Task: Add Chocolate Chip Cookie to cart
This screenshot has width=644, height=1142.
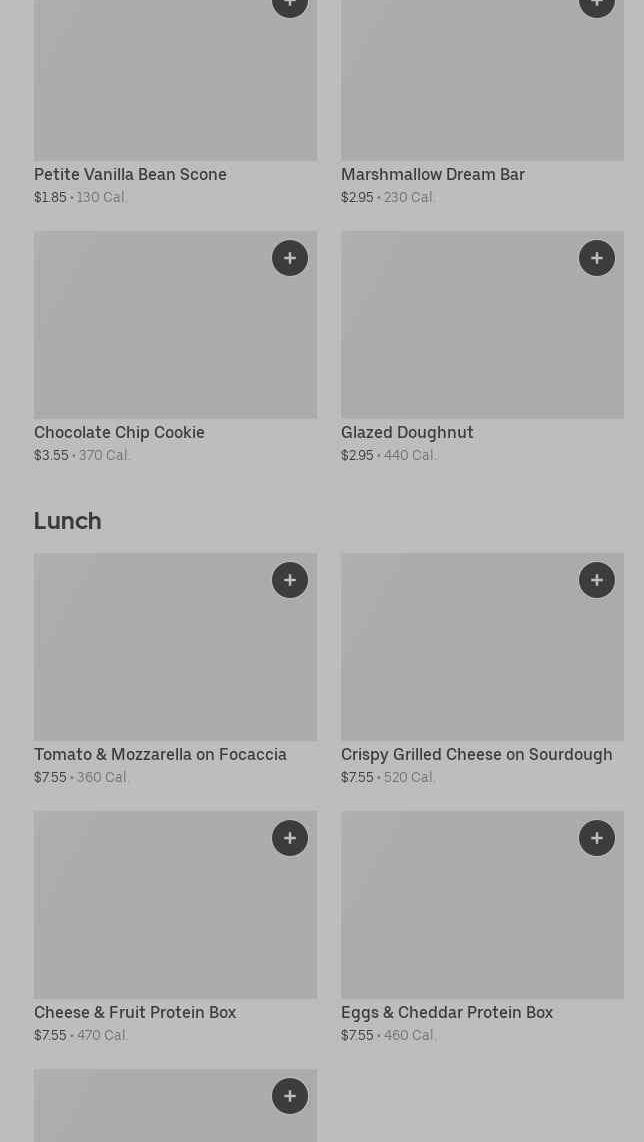Action: click(x=290, y=258)
